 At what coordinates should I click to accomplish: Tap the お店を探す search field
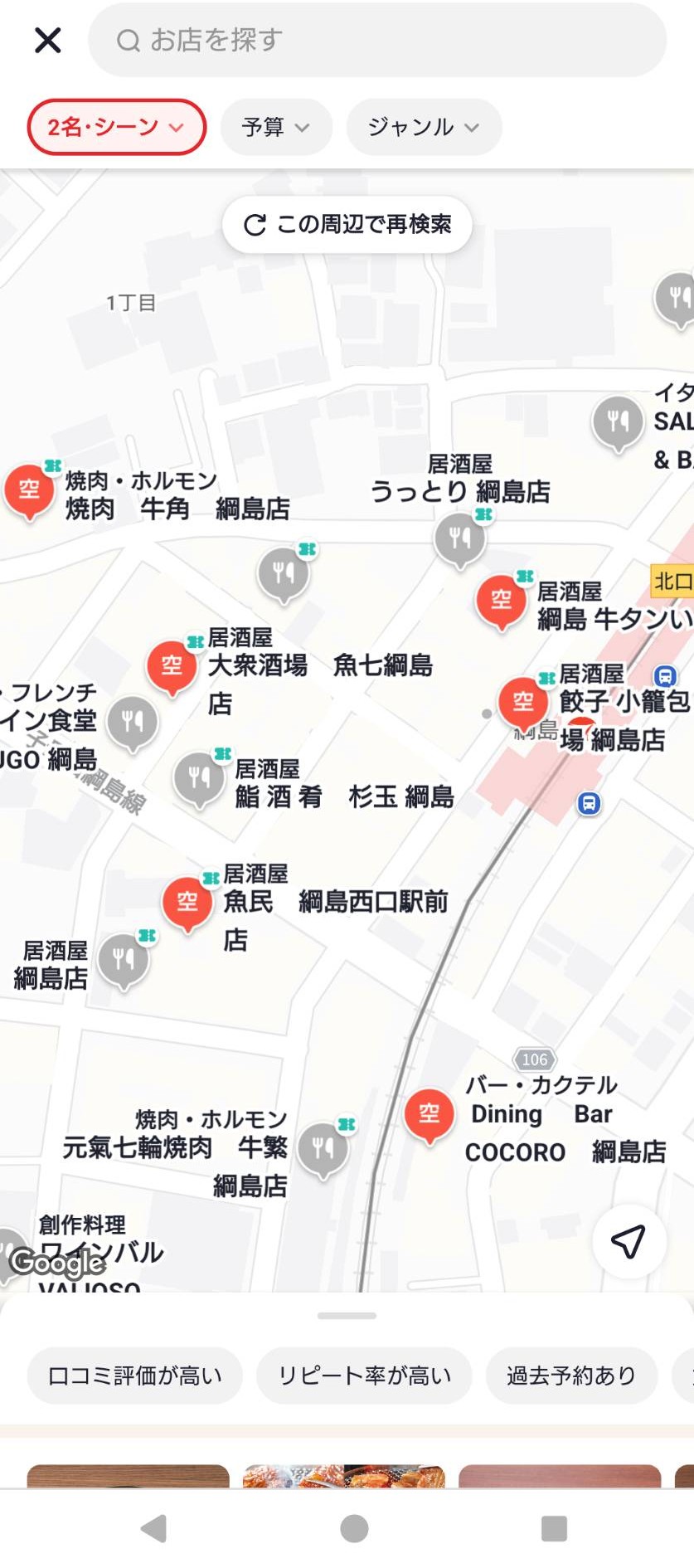click(377, 40)
